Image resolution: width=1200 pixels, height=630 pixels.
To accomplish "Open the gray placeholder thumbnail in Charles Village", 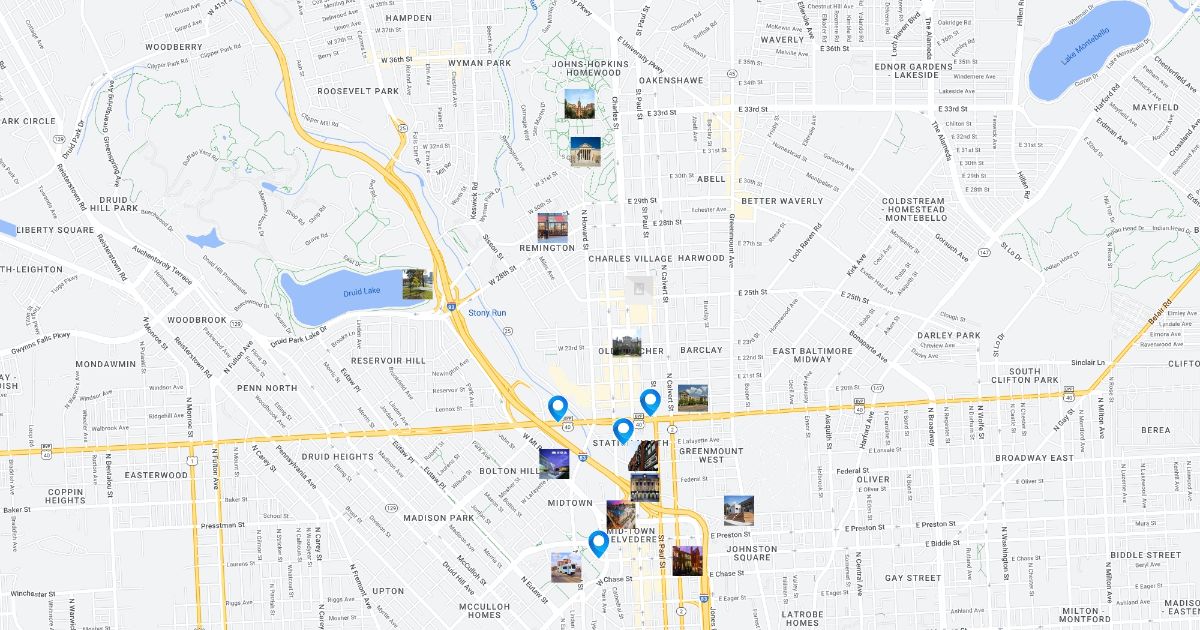I will pyautogui.click(x=638, y=289).
